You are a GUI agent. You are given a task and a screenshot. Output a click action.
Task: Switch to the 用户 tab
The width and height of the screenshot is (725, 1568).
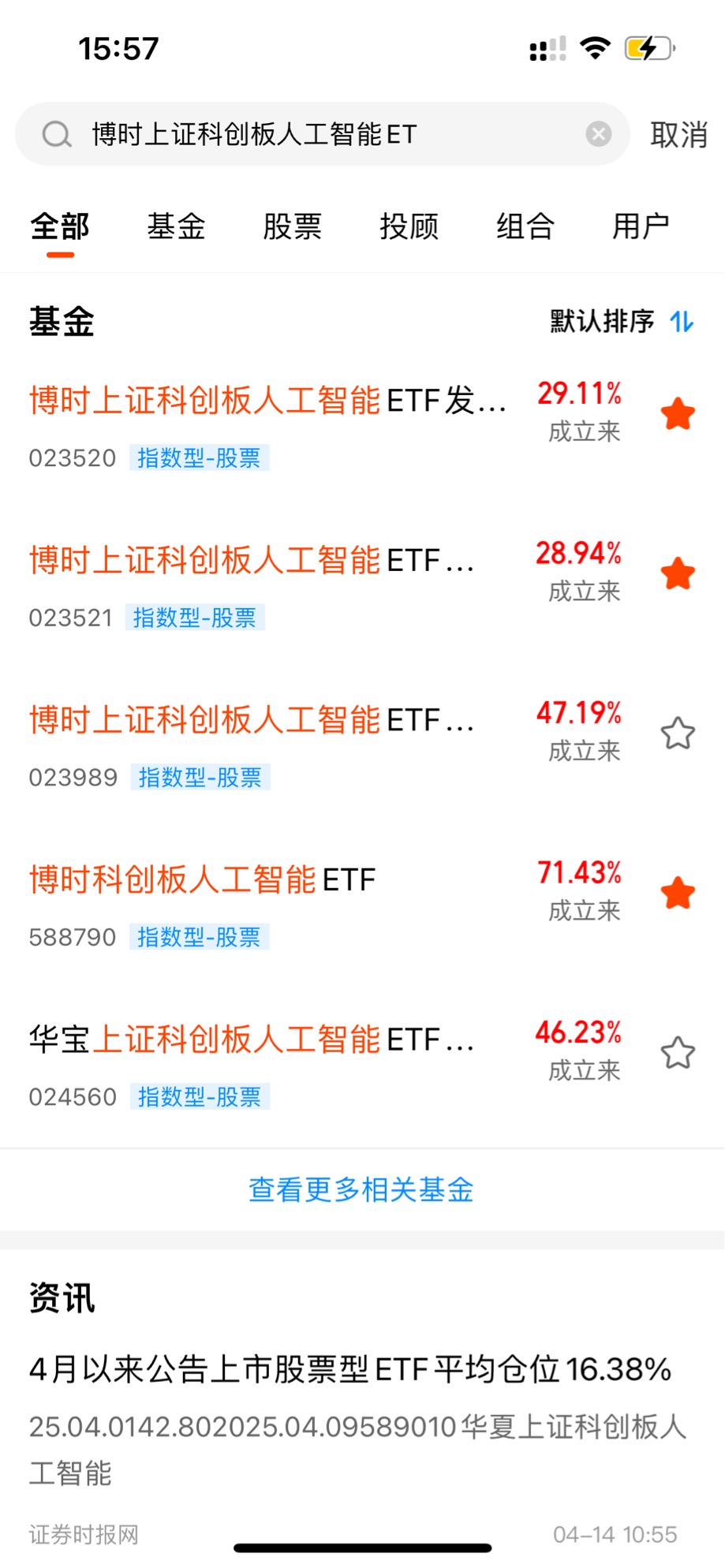(x=641, y=227)
